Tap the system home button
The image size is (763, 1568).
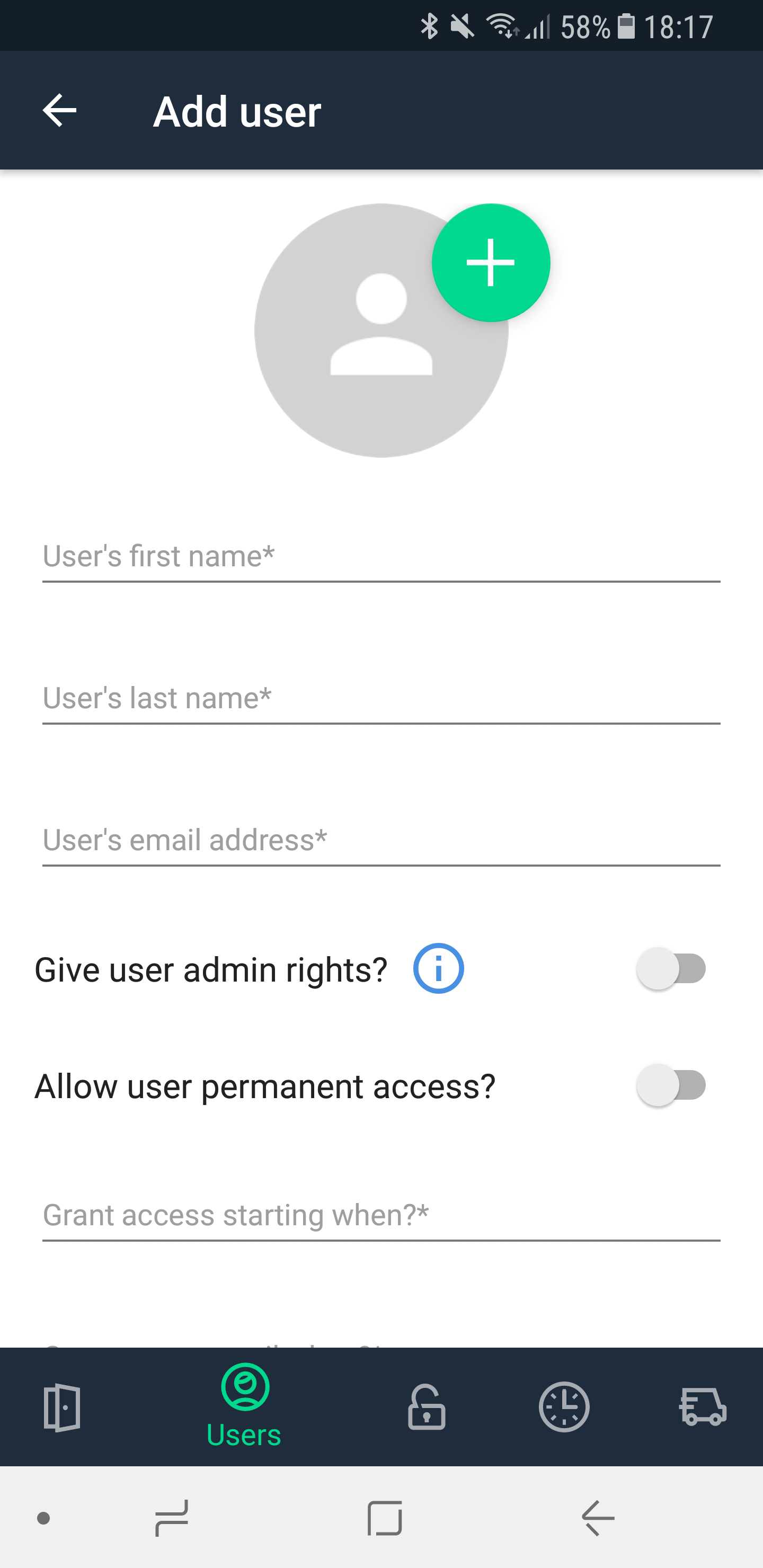tap(385, 1518)
